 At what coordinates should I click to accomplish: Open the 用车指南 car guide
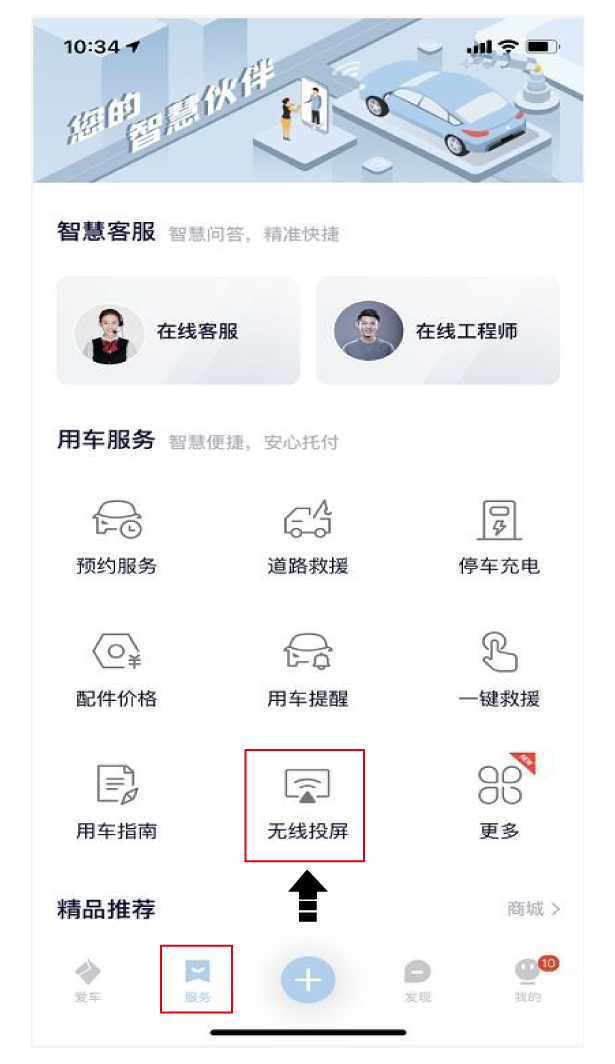[x=117, y=800]
